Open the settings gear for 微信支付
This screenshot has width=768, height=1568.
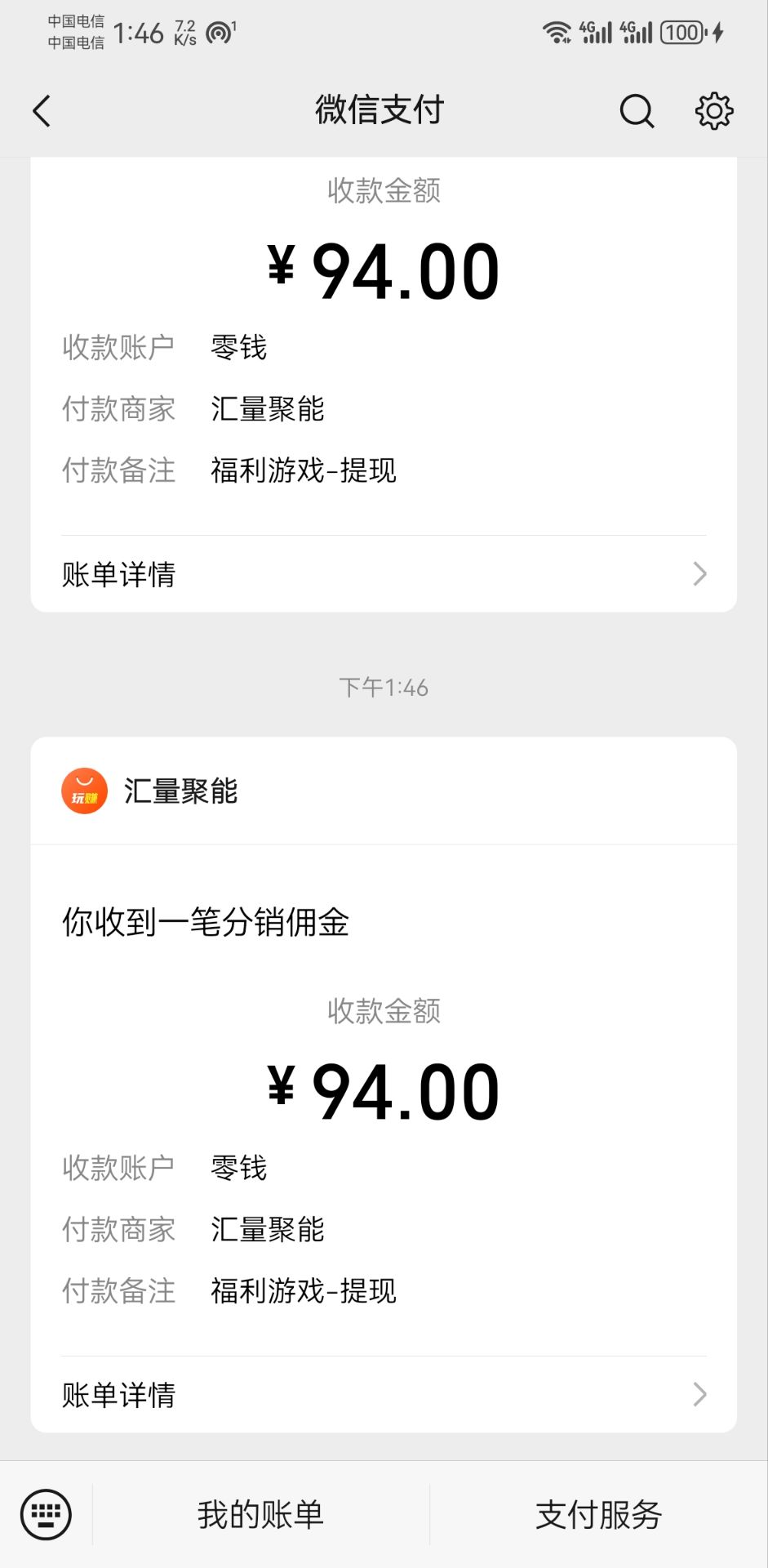click(x=713, y=110)
